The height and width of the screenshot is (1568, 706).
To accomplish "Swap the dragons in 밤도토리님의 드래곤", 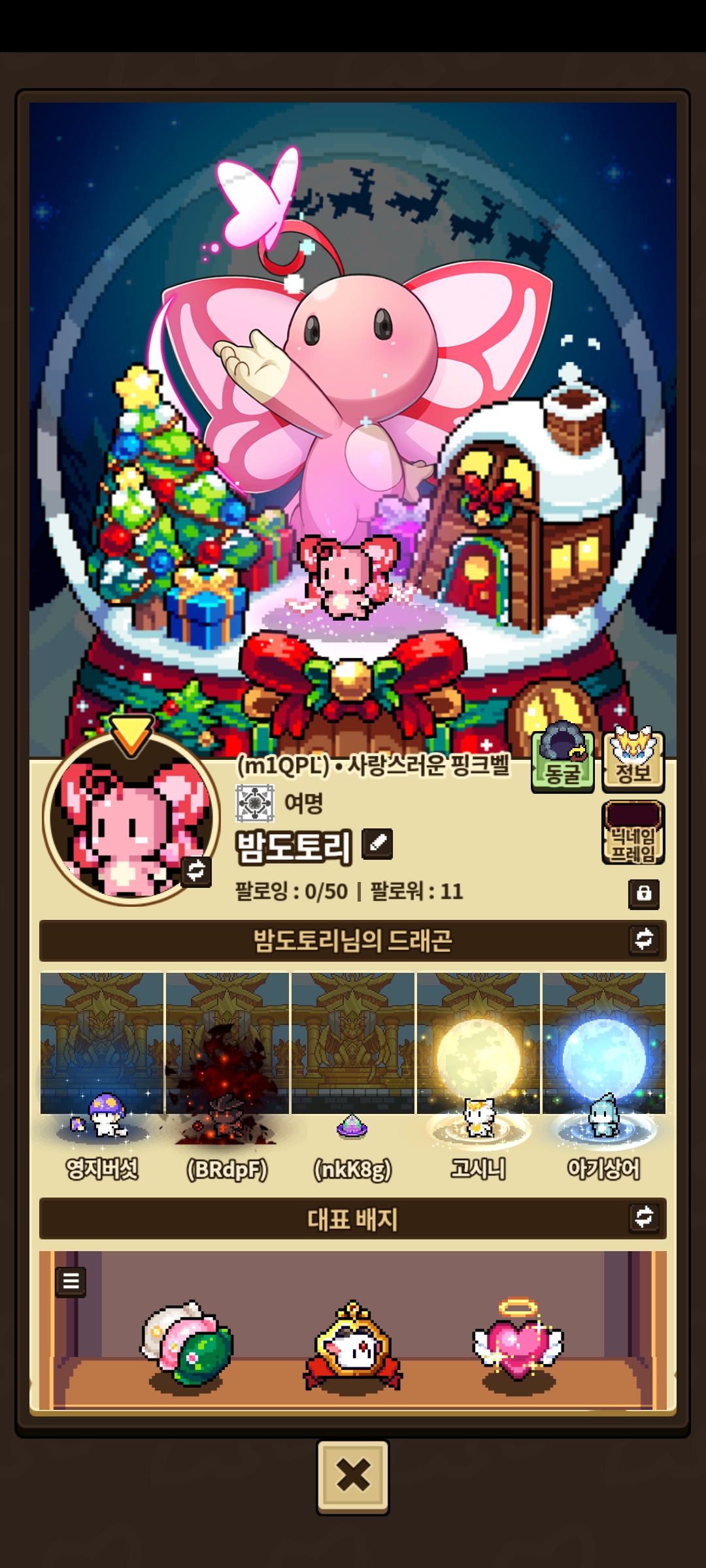I will coord(643,939).
